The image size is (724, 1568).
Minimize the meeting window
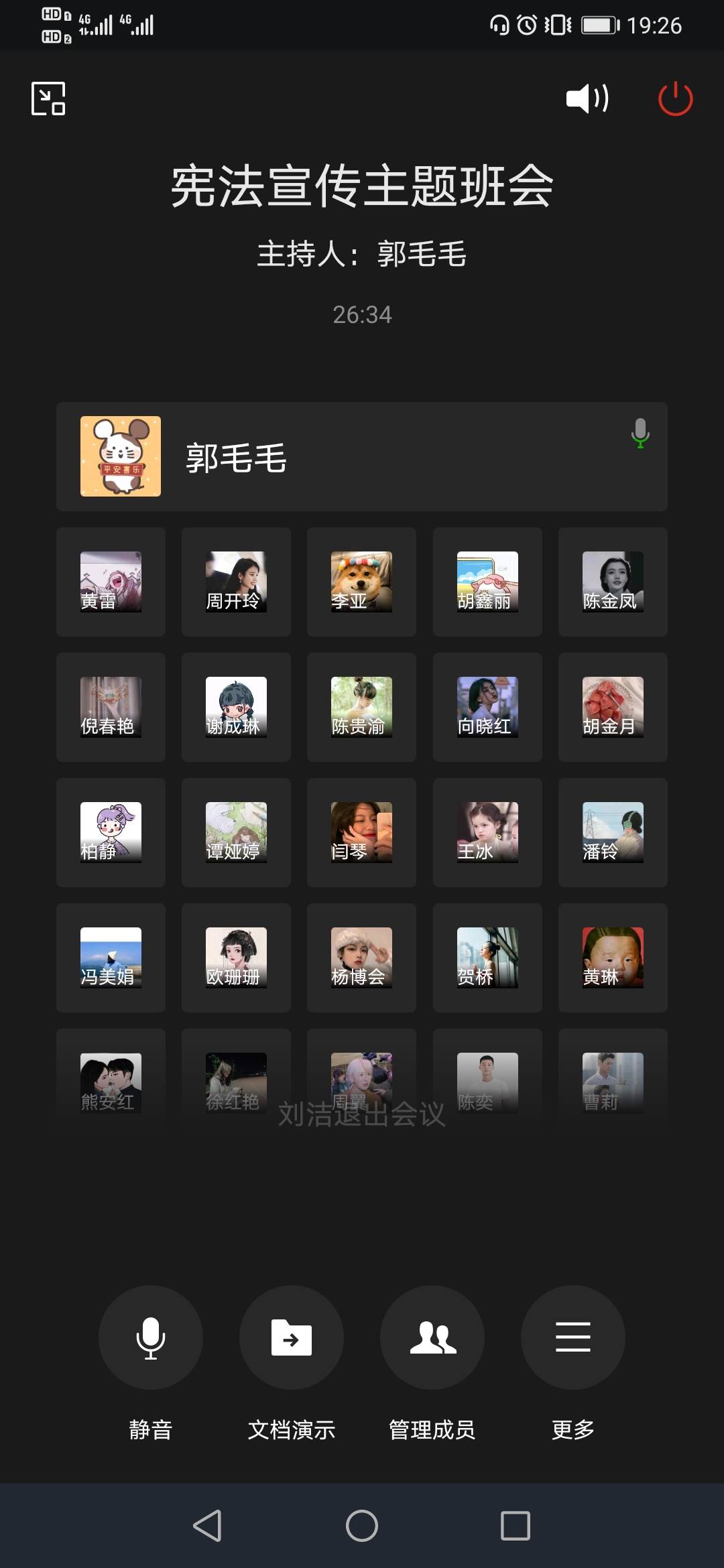tap(48, 99)
